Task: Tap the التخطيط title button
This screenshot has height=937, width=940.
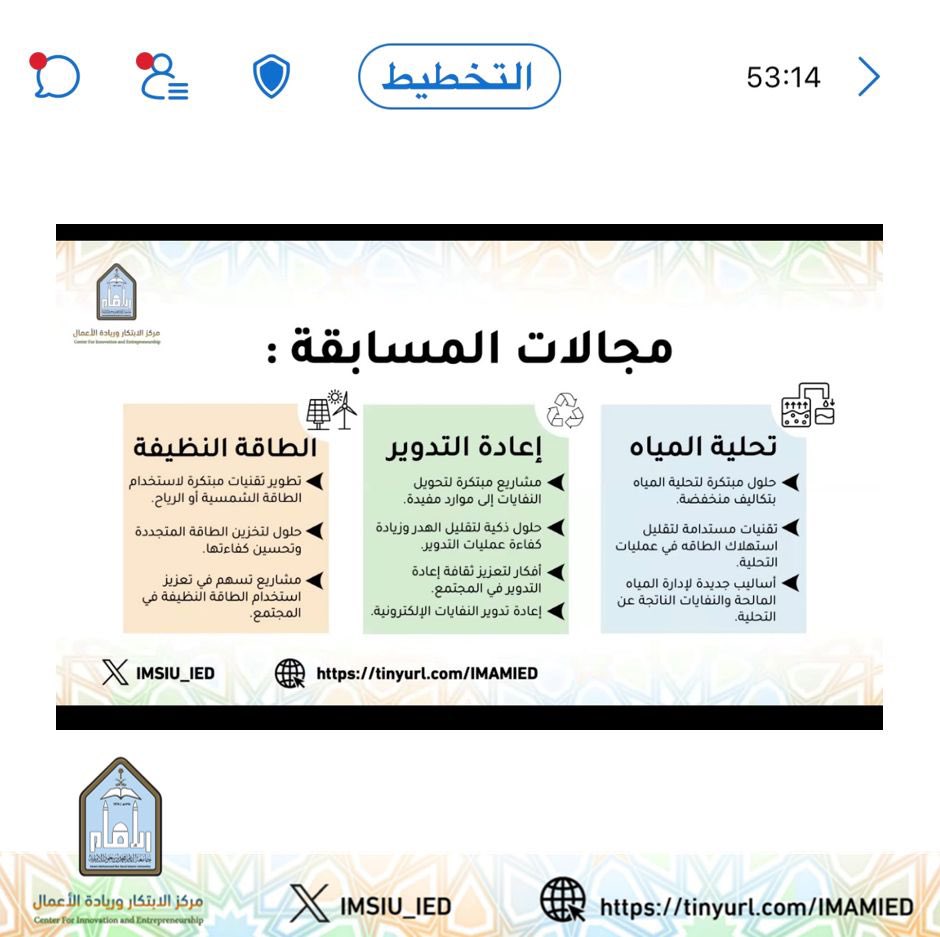Action: pos(459,77)
